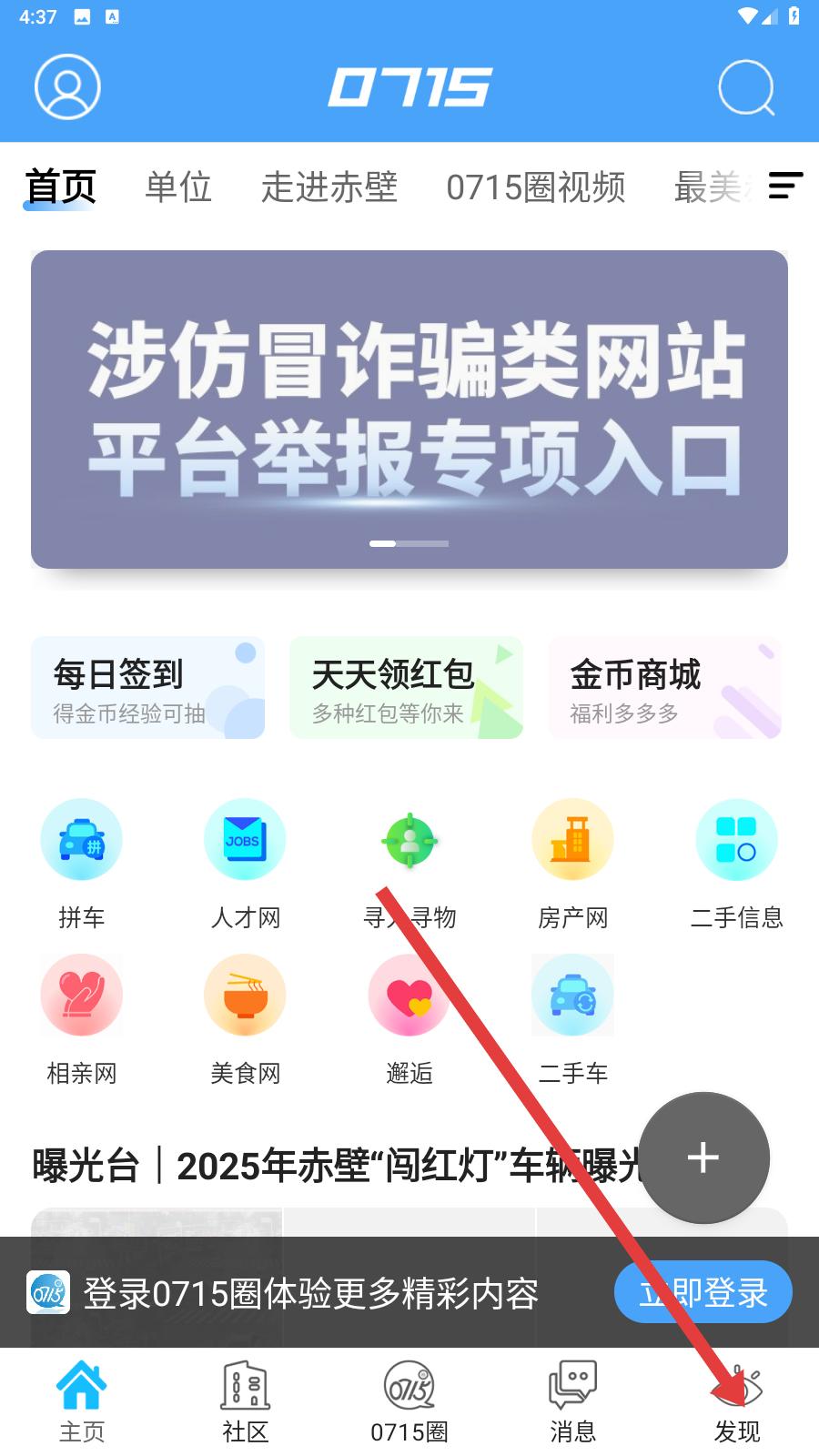Open the 天天领红包 card
This screenshot has height=1456, width=819.
click(406, 688)
